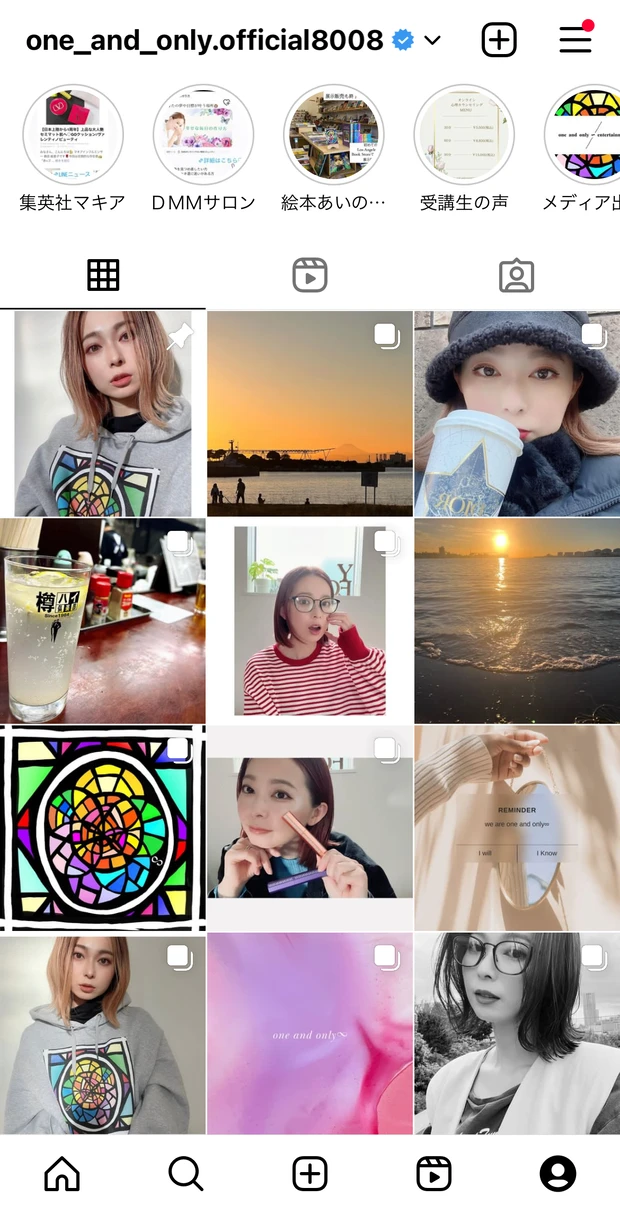
Task: Switch to the tagged photos tab
Action: [516, 275]
